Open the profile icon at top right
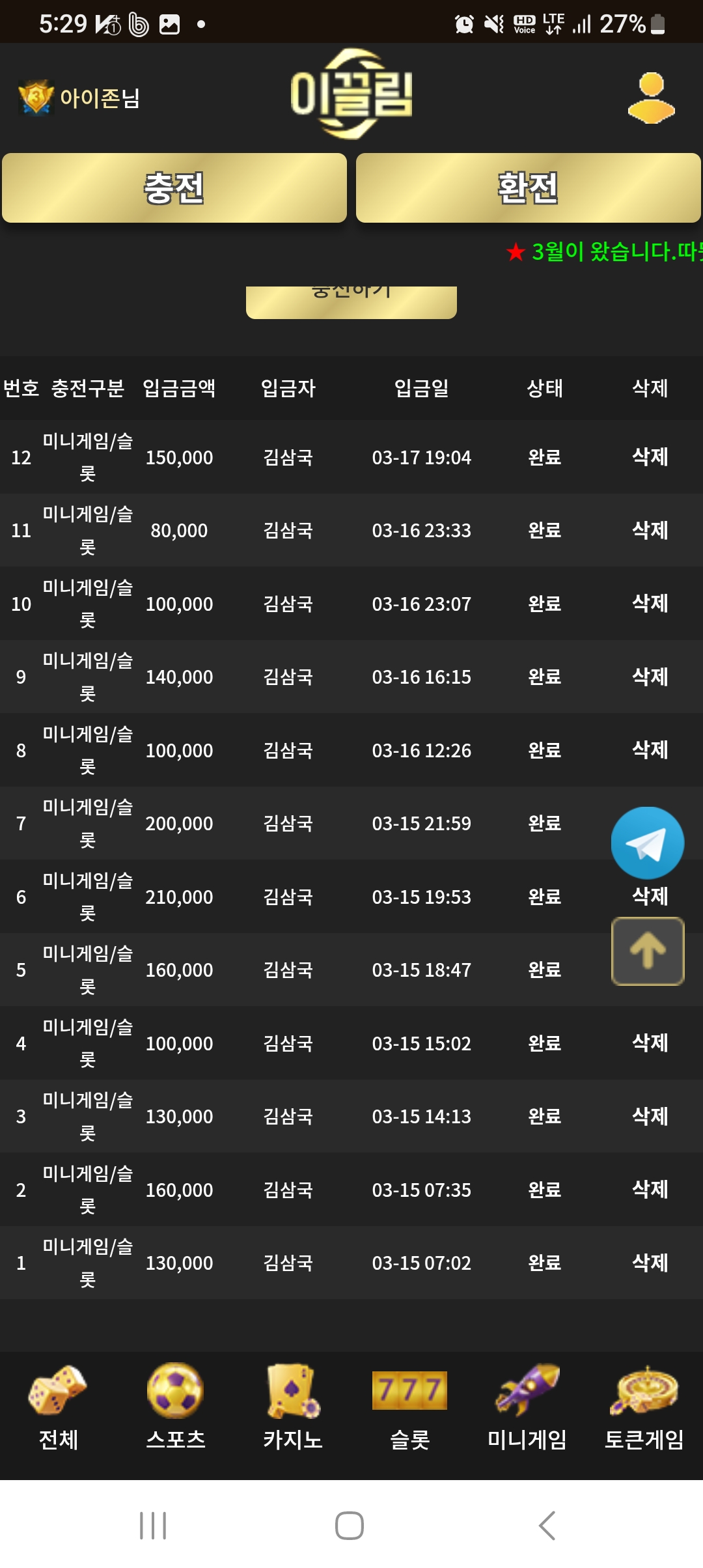Viewport: 703px width, 1568px height. pyautogui.click(x=651, y=98)
